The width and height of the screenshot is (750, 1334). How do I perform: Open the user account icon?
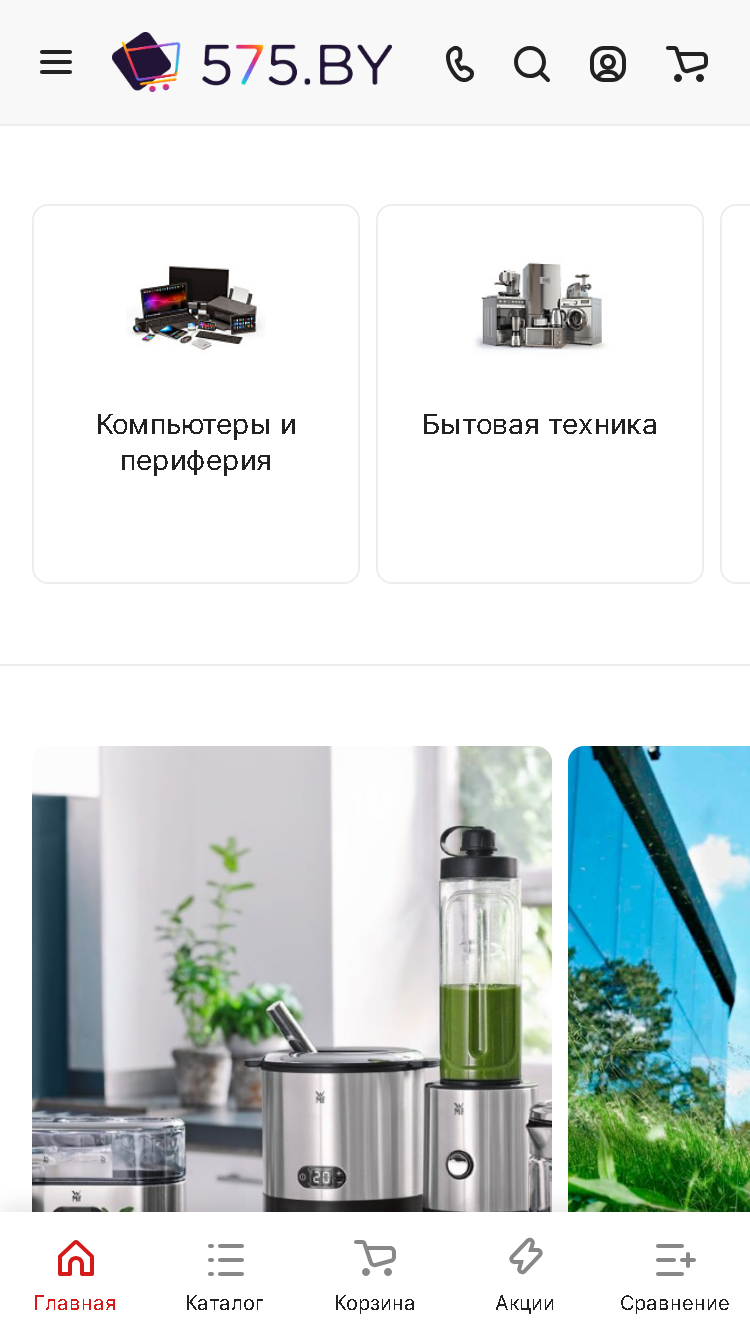608,64
